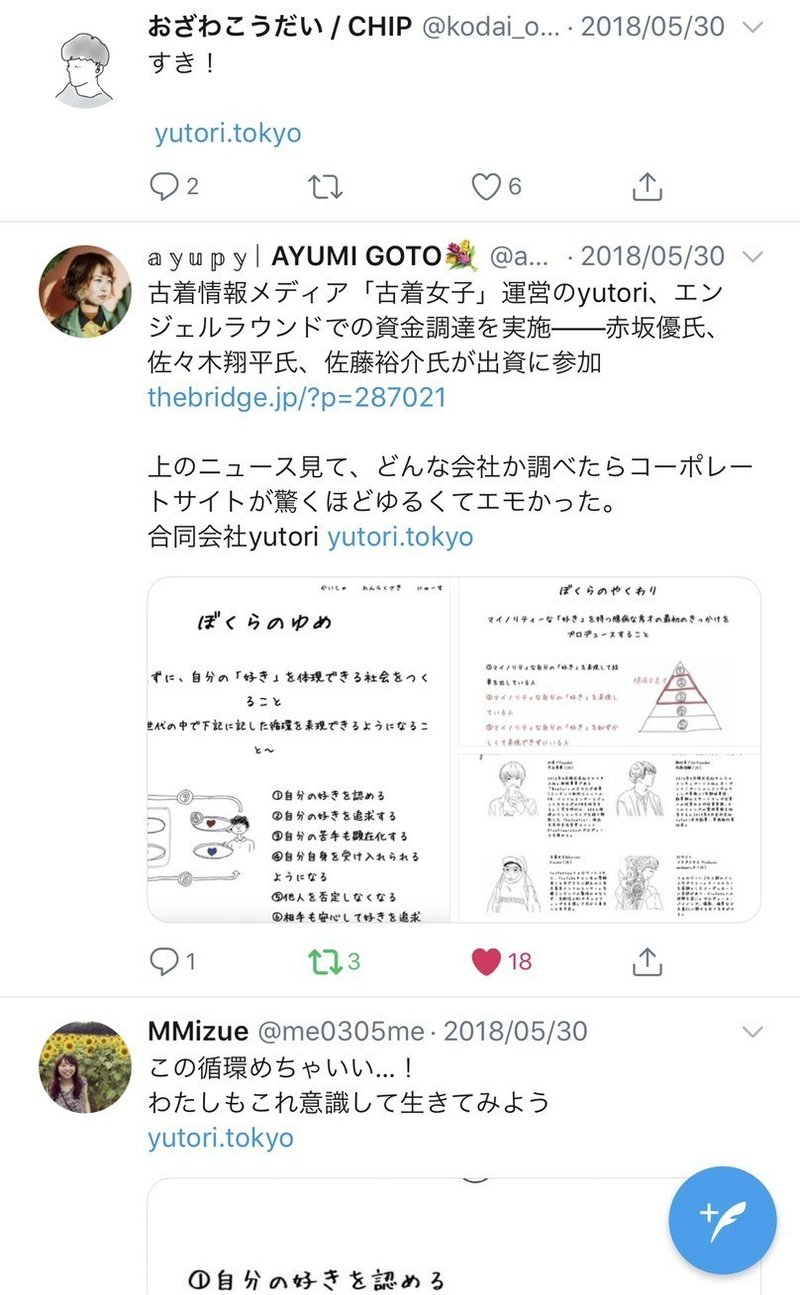
Task: View the ぼくらのゆめ image in AYUMI GOTO's tweet
Action: point(298,749)
